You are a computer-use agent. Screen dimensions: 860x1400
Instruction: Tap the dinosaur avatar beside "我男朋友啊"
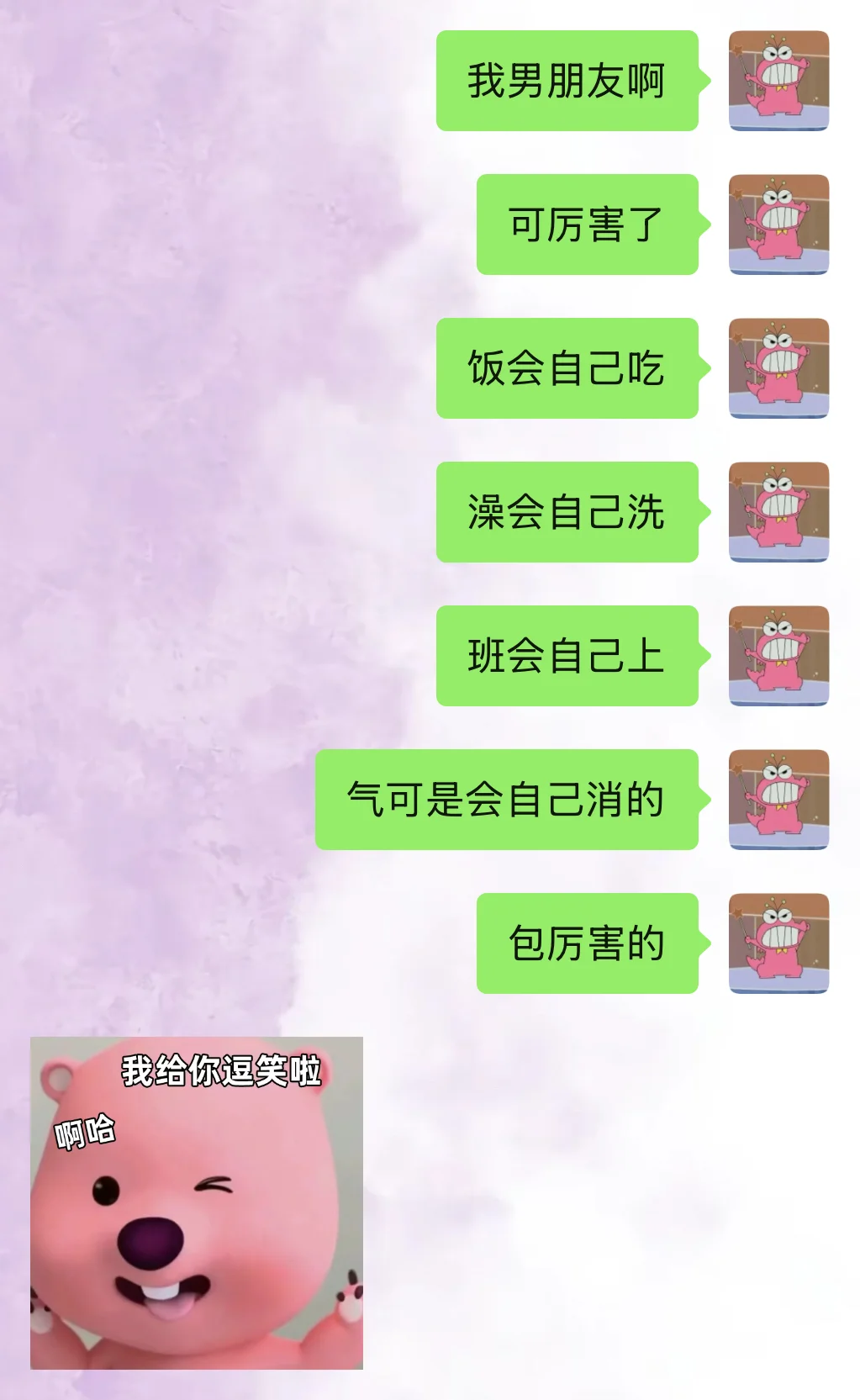click(778, 82)
